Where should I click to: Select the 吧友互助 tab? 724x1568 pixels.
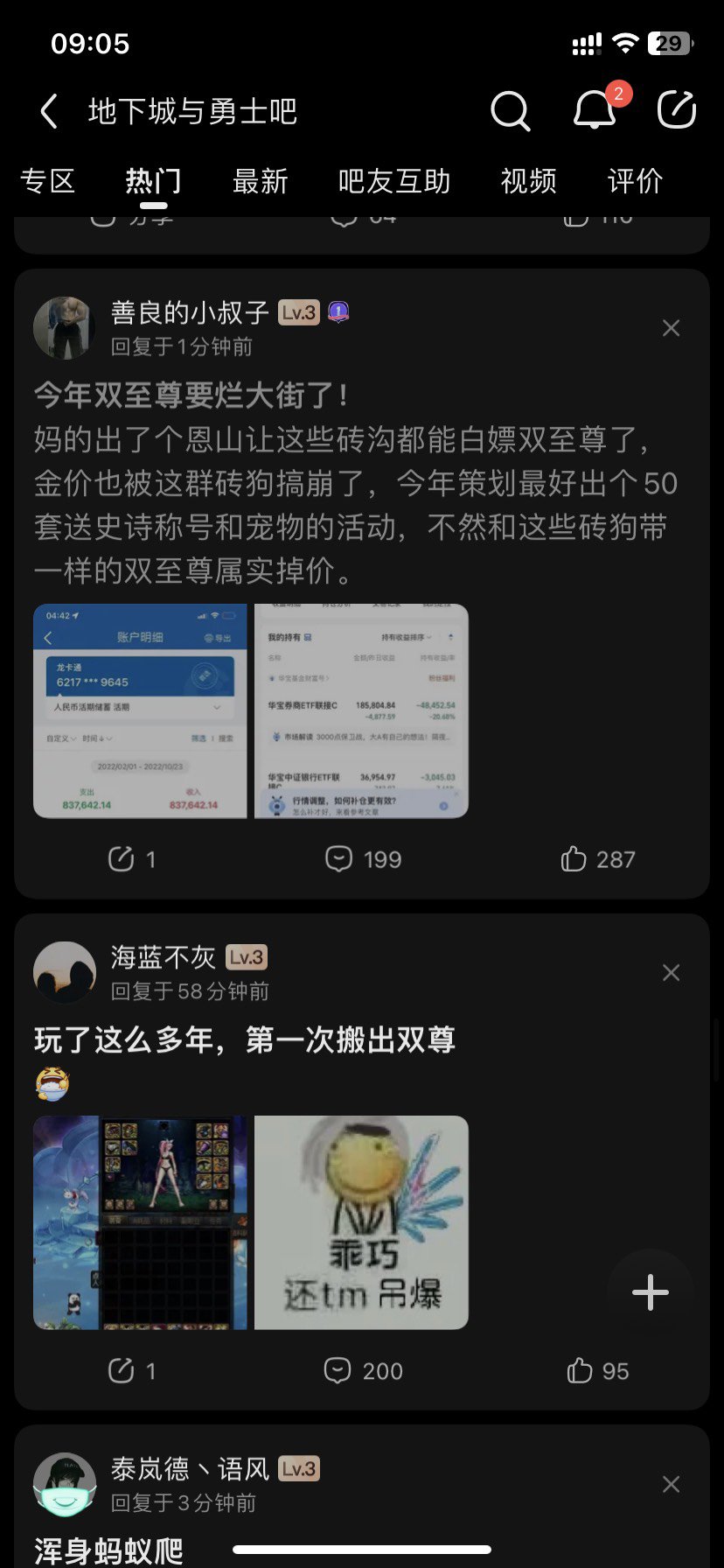(394, 181)
